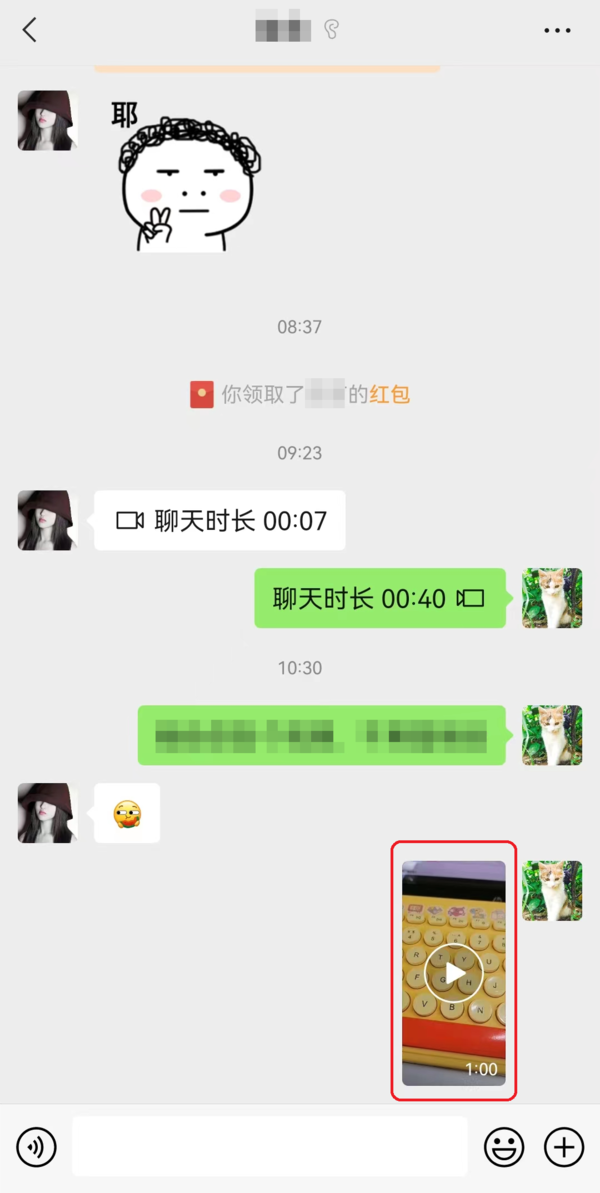
Task: Open the emoji sticker panel
Action: (505, 1146)
